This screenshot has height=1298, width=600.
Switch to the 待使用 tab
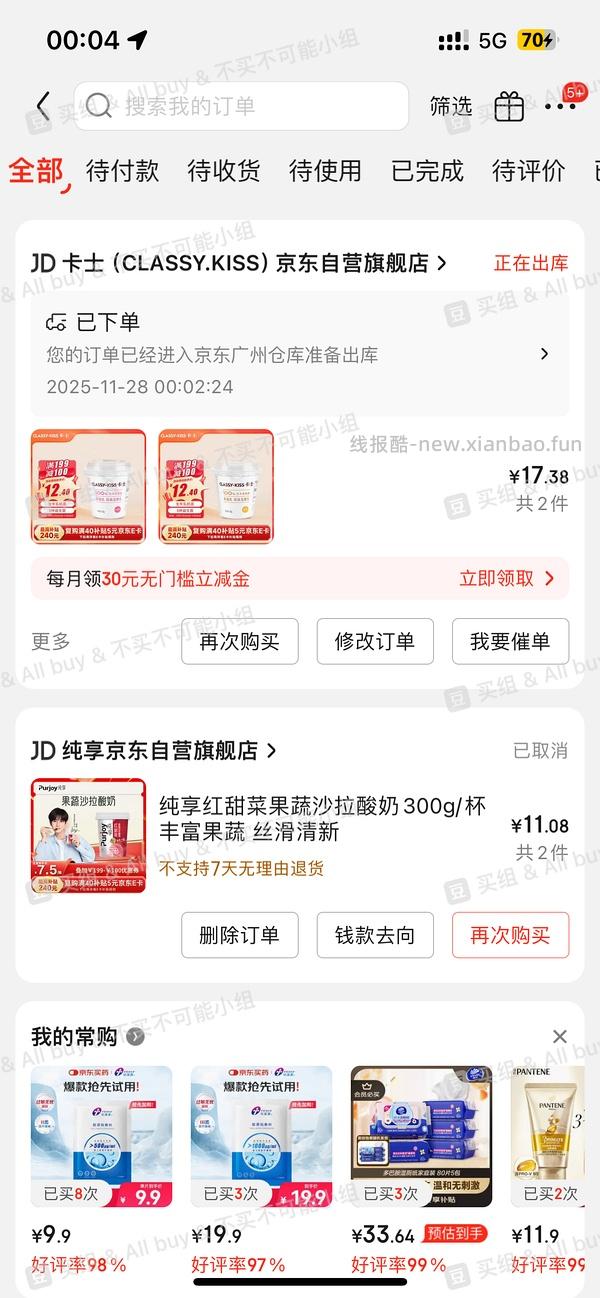coord(325,171)
